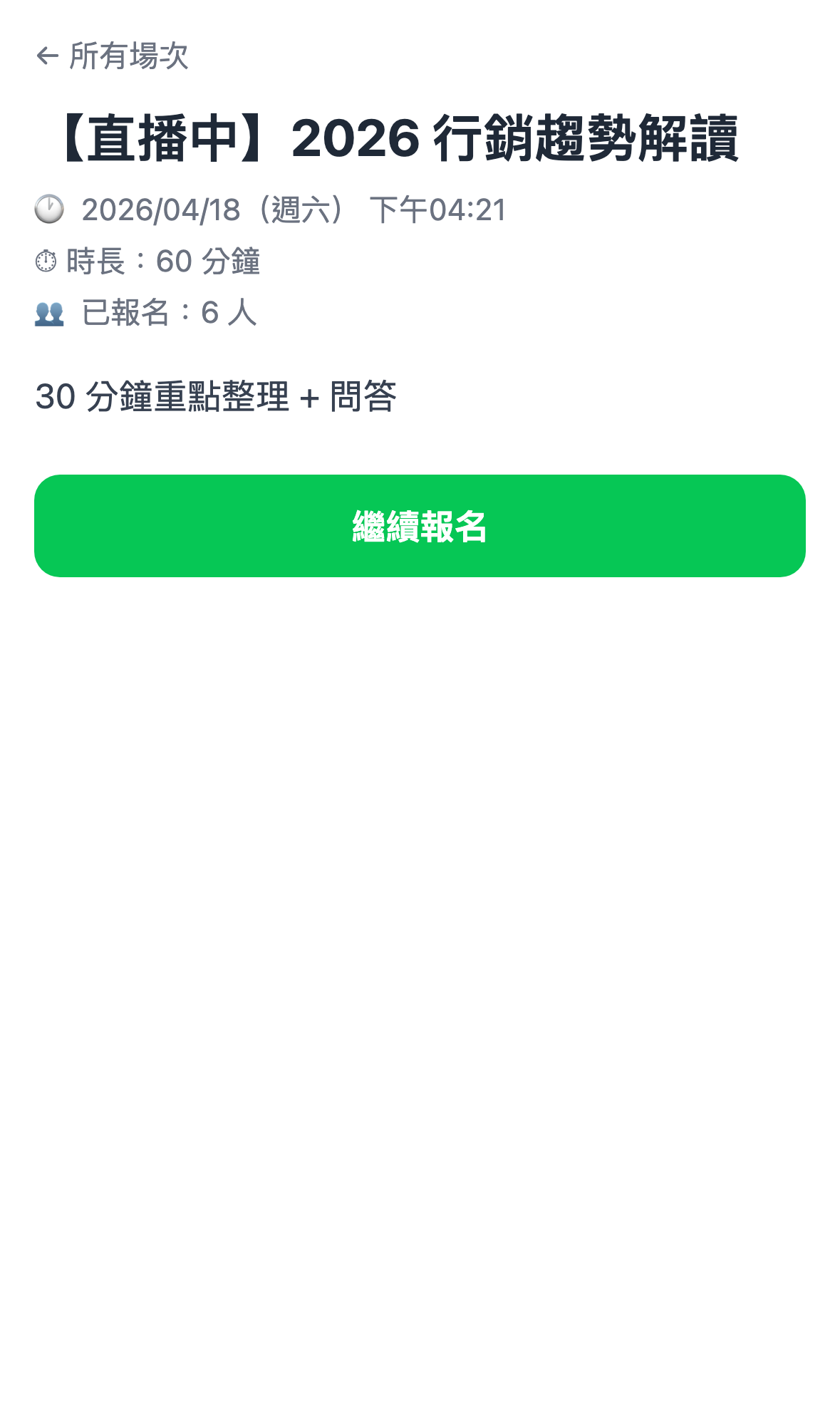
Task: Click the left-pointing return arrow
Action: (47, 56)
